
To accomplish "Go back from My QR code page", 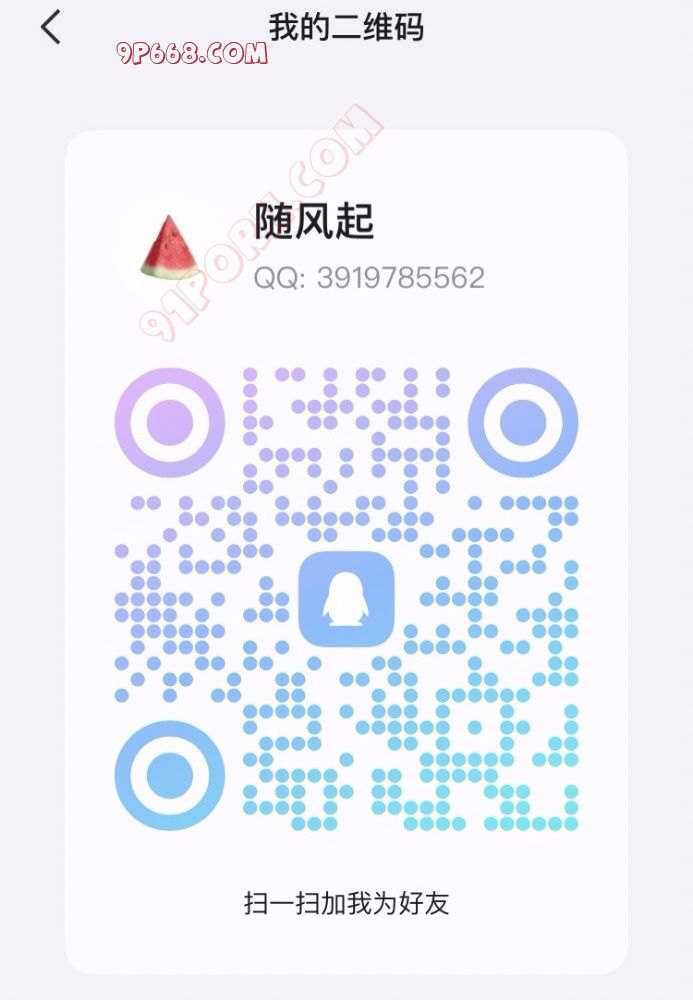I will pos(51,27).
